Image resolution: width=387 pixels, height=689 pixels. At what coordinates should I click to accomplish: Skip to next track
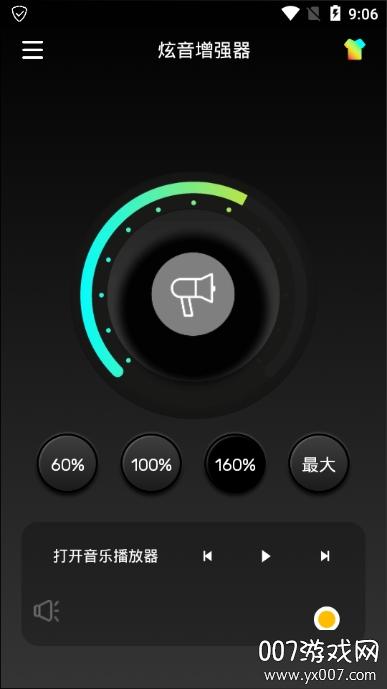pos(325,556)
